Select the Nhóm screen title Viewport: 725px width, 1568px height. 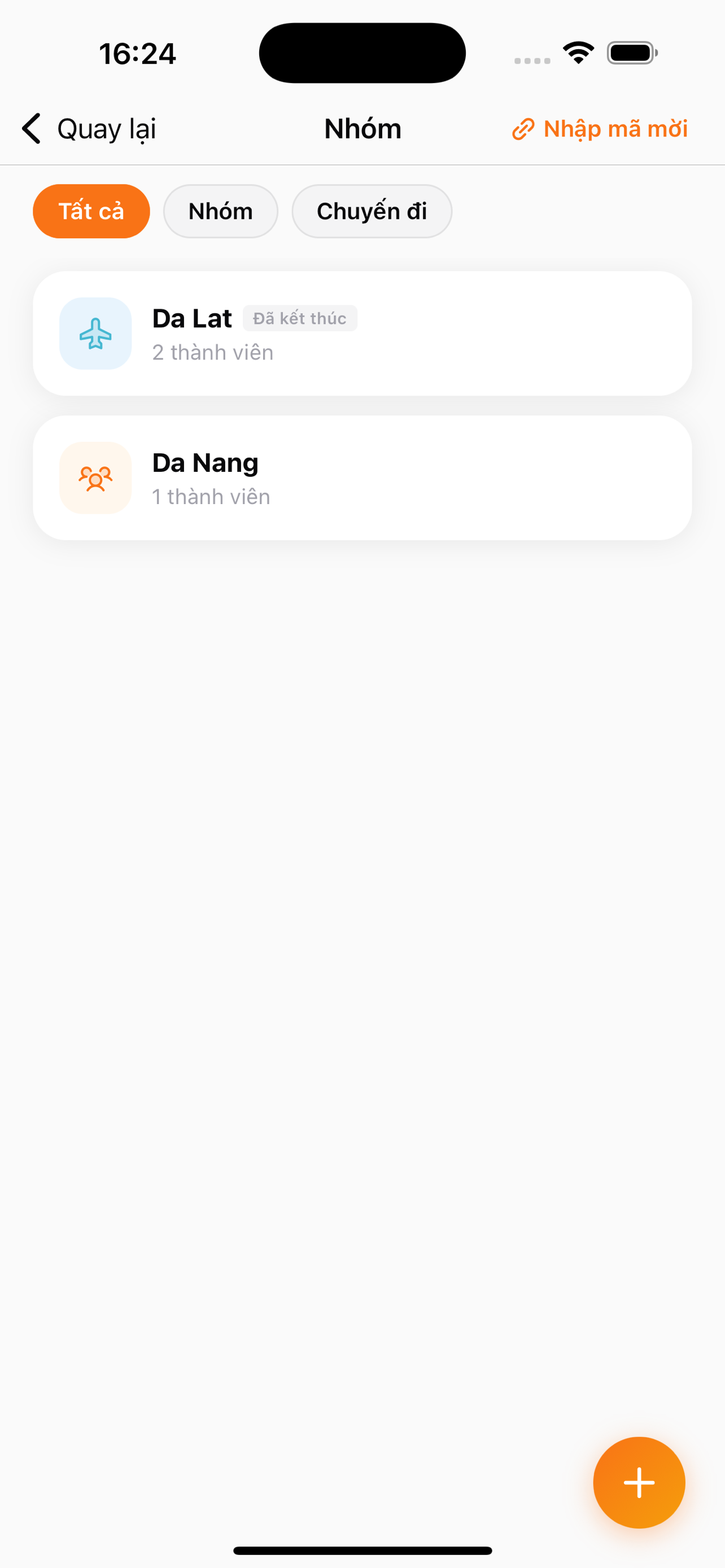point(362,129)
